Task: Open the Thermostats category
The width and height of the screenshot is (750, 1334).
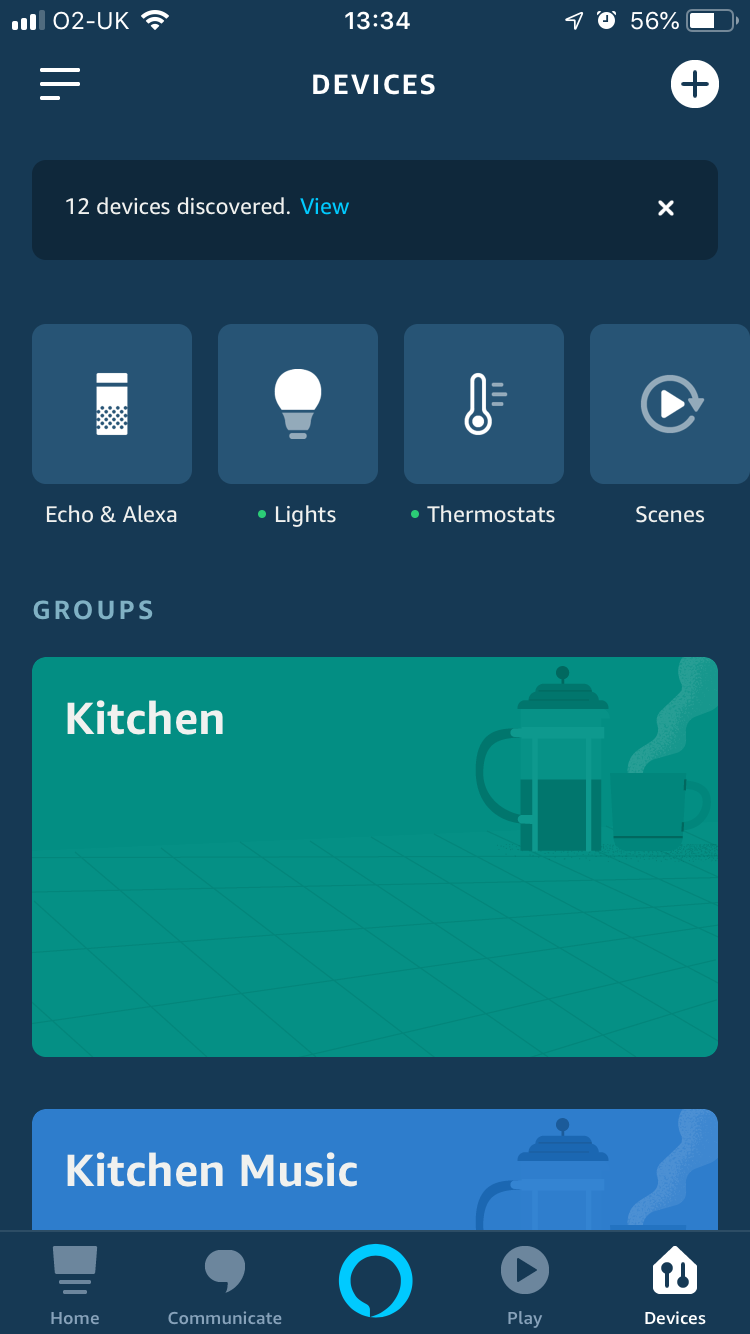Action: click(484, 404)
